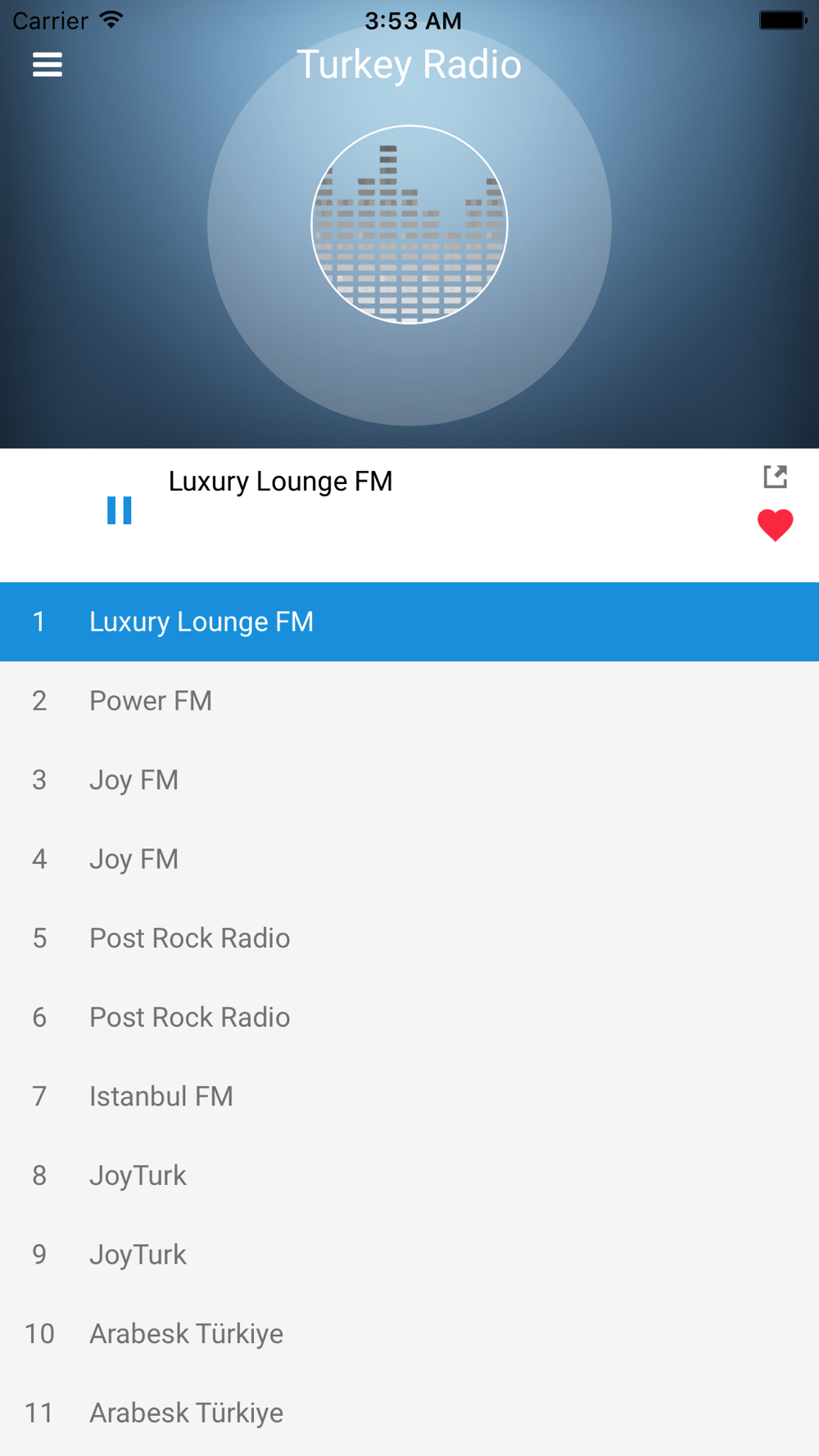
Task: Play station number 10 Arabesk Türkiye
Action: click(x=409, y=1334)
